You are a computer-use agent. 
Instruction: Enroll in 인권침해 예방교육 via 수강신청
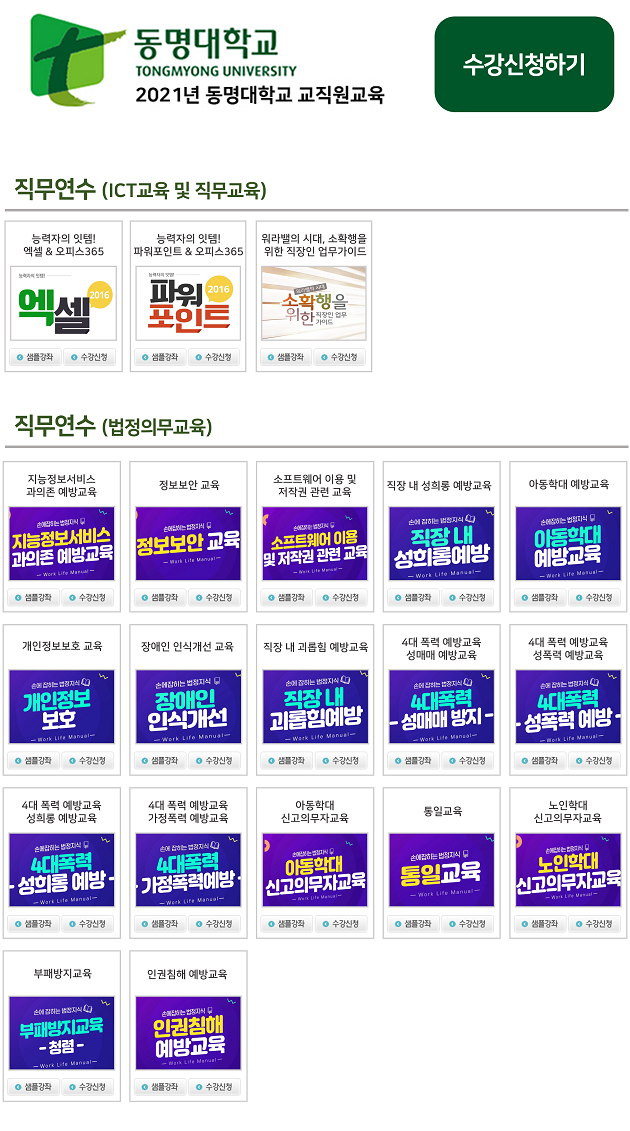[x=214, y=1086]
